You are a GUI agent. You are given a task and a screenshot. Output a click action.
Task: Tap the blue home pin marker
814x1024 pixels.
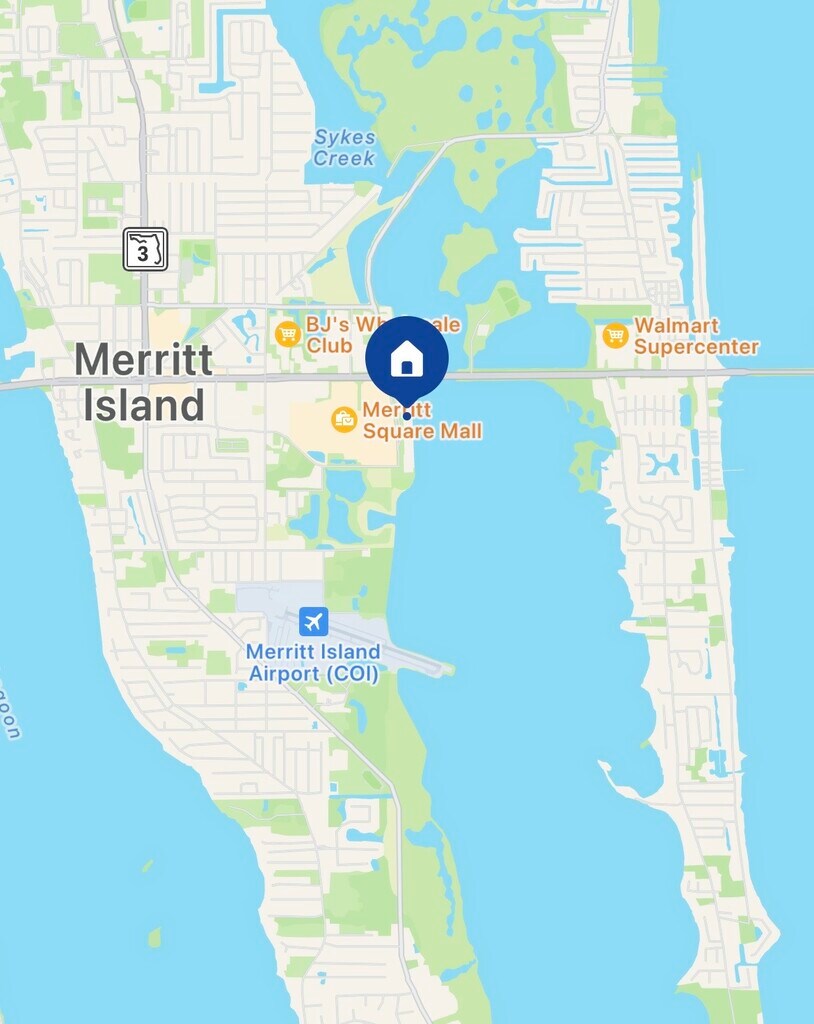tap(407, 358)
